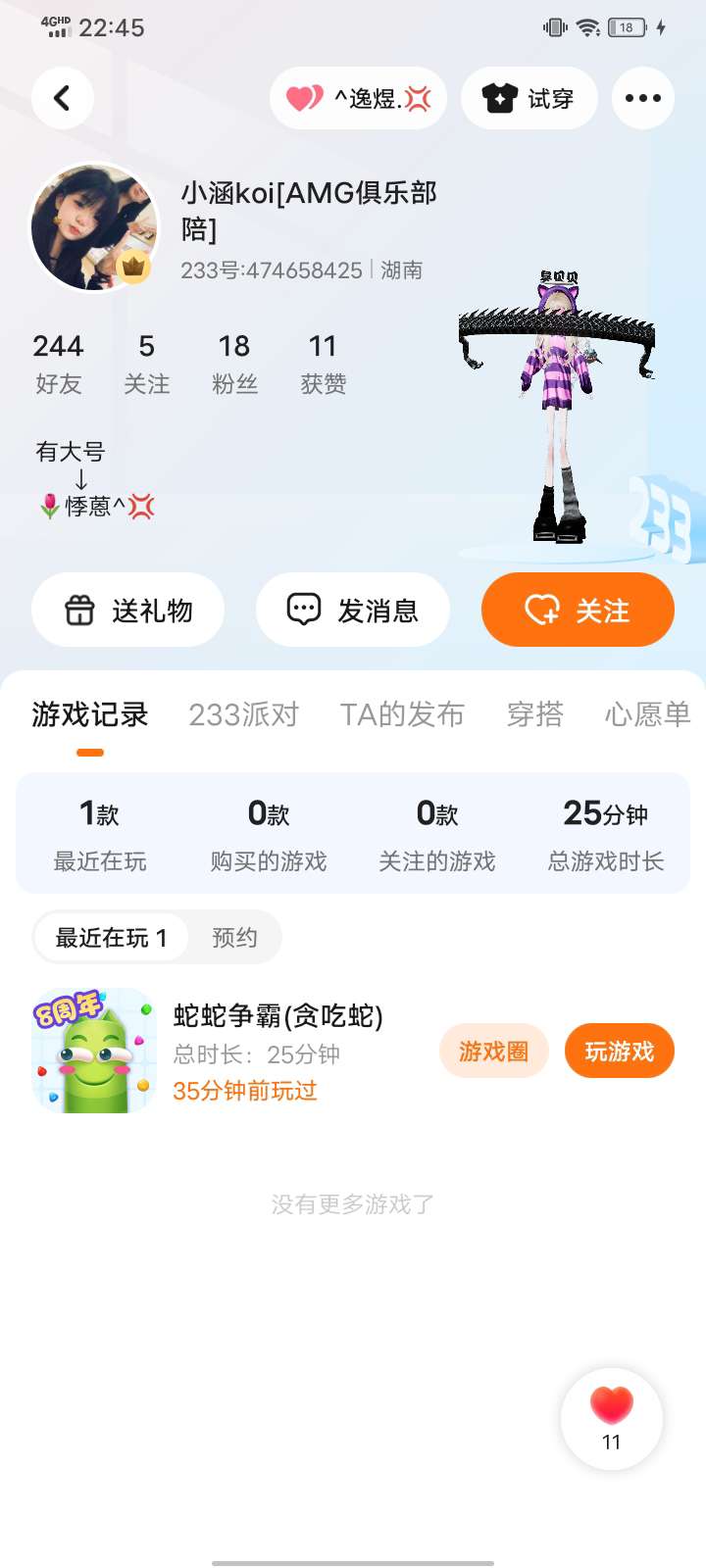
Task: Switch to the 233派对 tab
Action: [x=243, y=714]
